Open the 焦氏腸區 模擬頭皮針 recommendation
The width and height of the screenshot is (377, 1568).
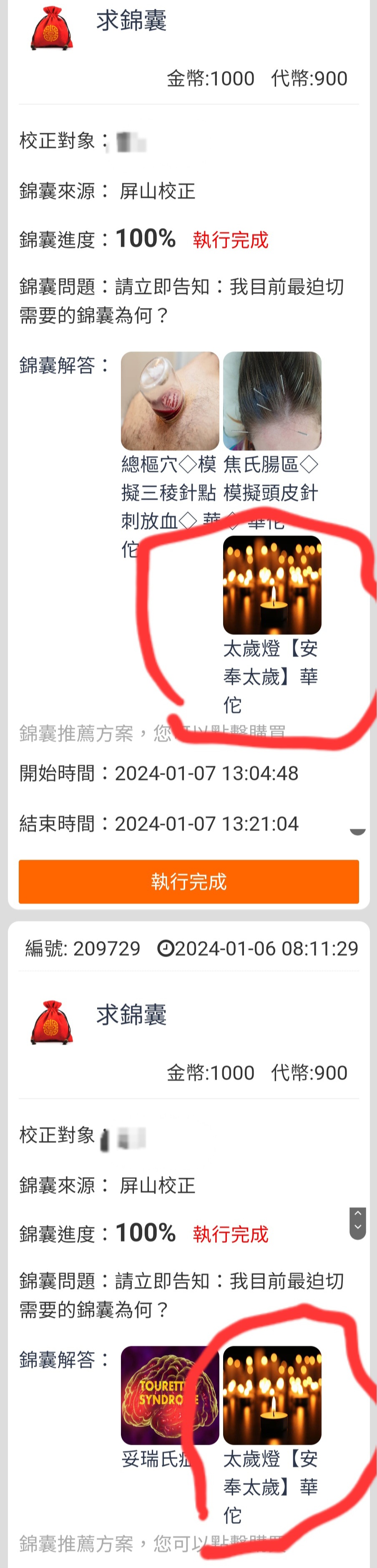tap(272, 401)
